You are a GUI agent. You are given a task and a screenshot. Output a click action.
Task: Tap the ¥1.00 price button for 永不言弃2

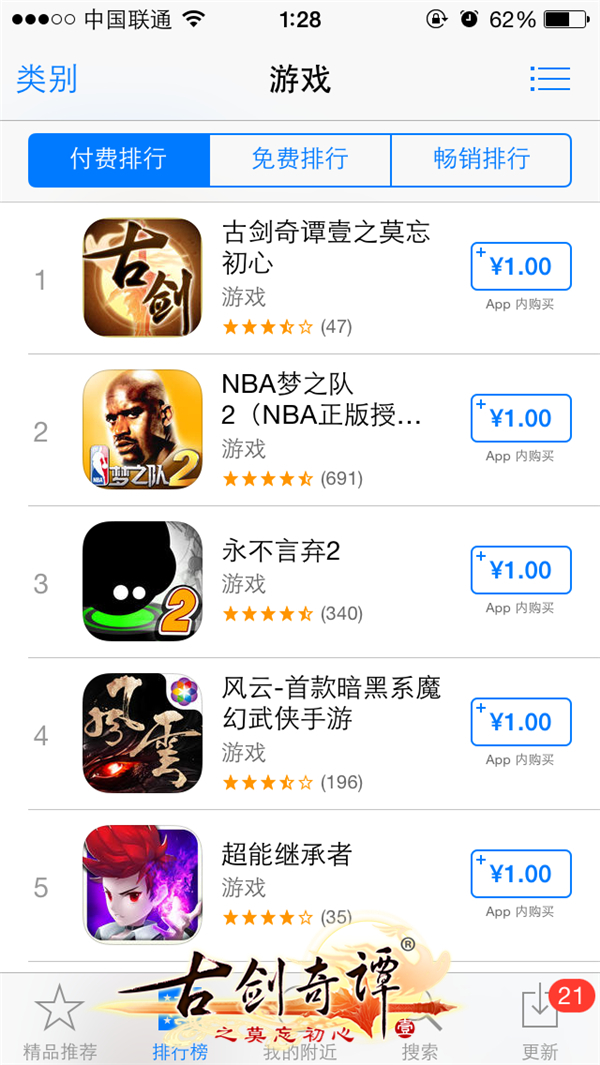pyautogui.click(x=520, y=570)
